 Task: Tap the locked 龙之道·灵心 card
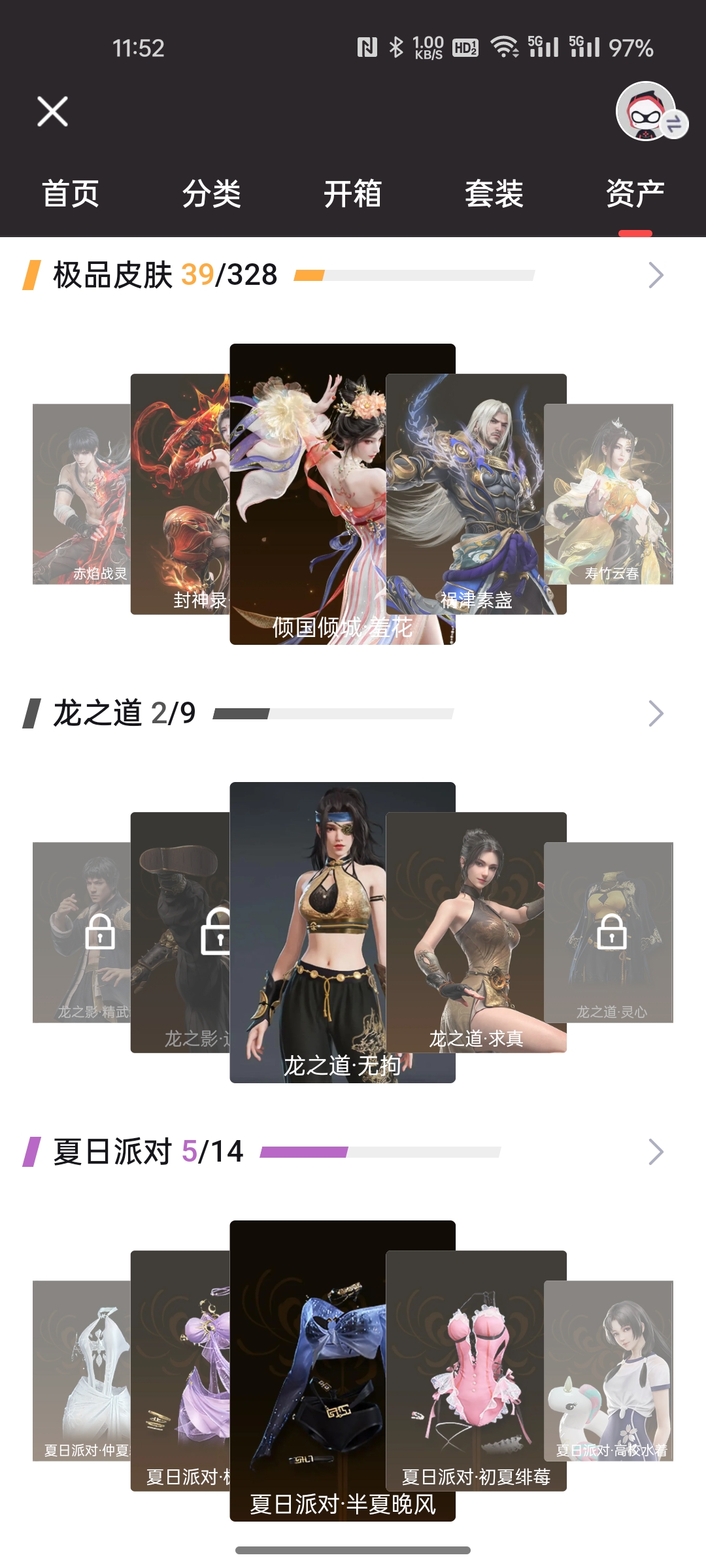pos(620,932)
